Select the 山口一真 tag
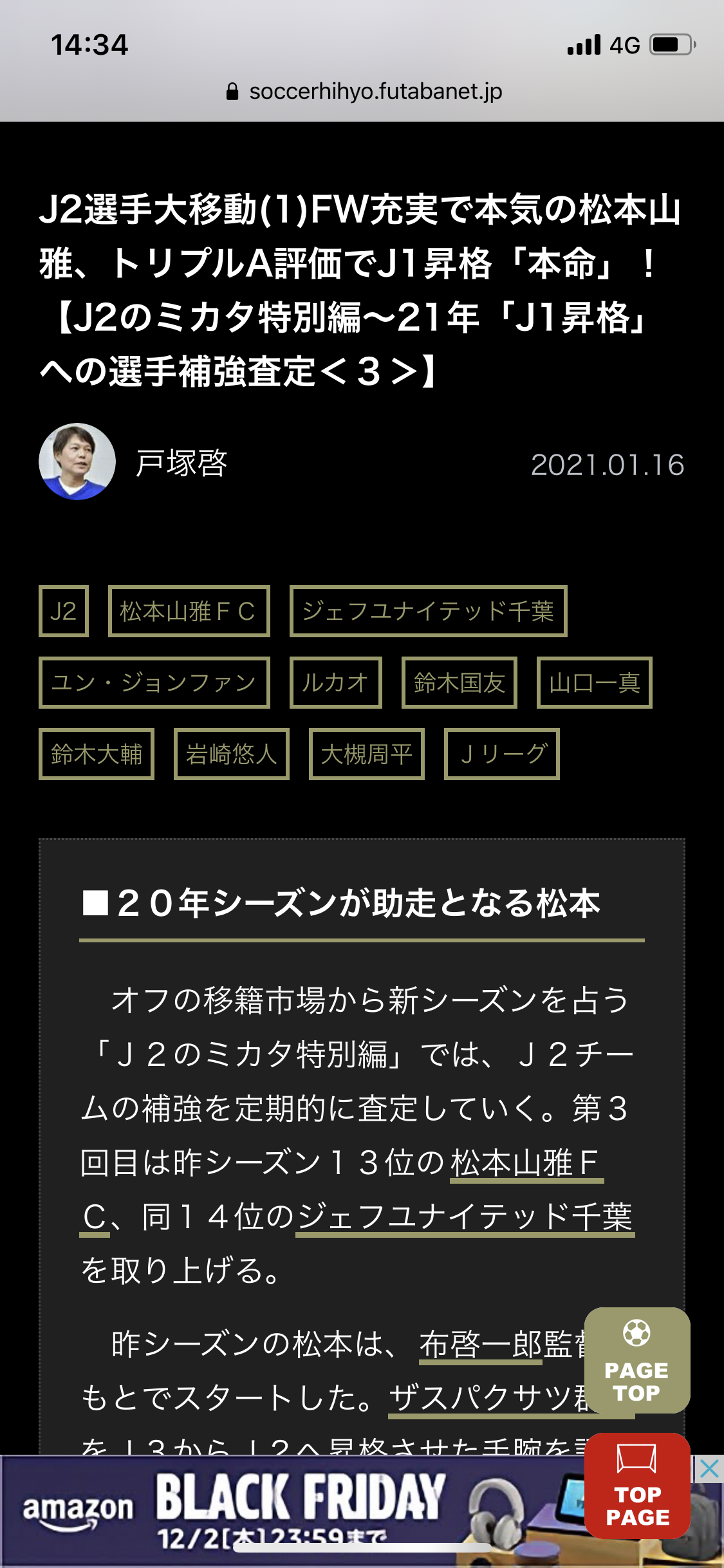Screen dimensions: 724x1568 (594, 682)
